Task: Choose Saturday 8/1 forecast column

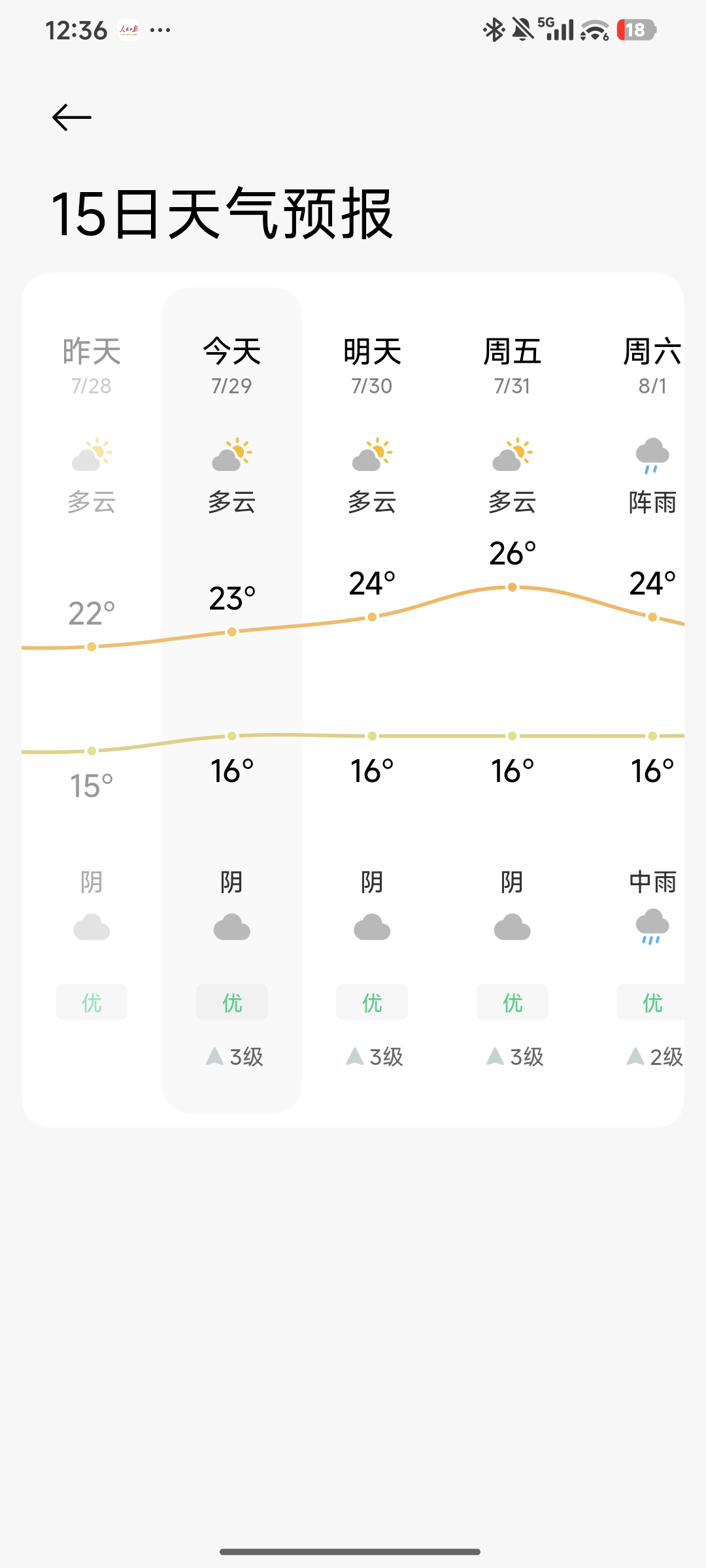Action: [633, 700]
